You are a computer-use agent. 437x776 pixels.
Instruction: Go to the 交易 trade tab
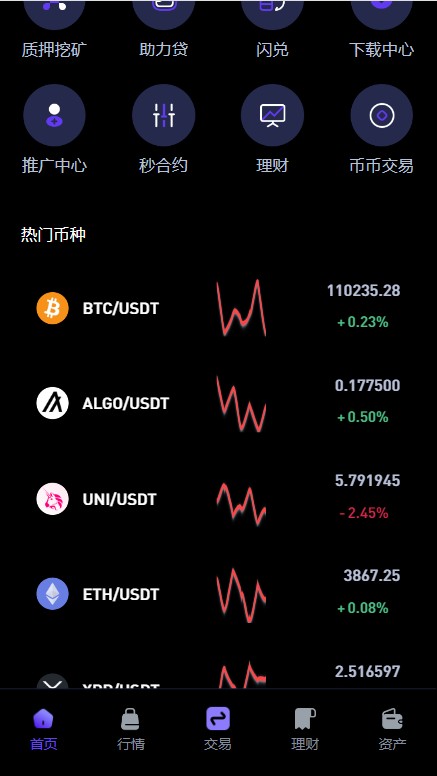[218, 729]
